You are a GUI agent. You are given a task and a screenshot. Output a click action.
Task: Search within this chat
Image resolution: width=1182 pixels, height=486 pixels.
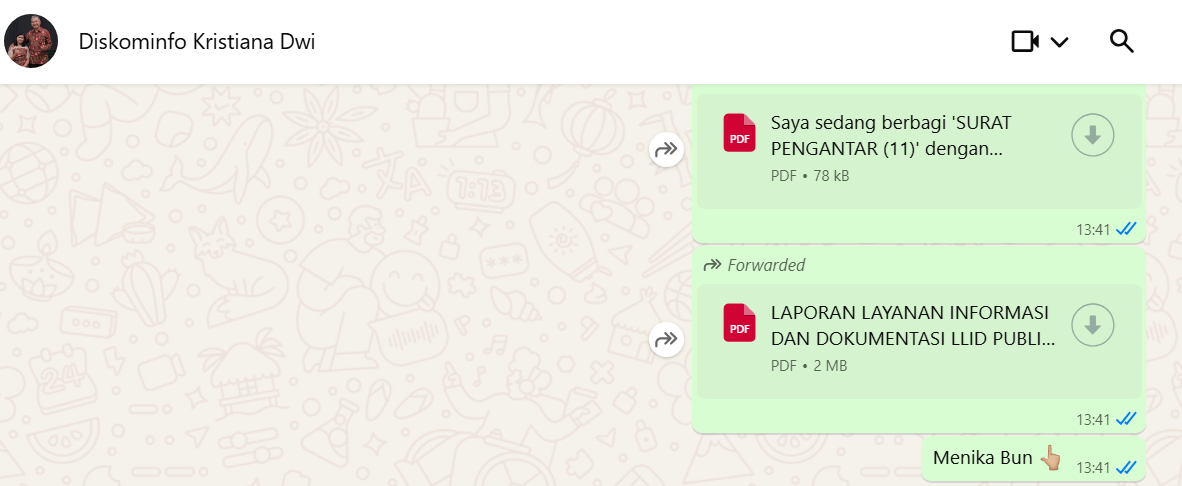(1122, 41)
